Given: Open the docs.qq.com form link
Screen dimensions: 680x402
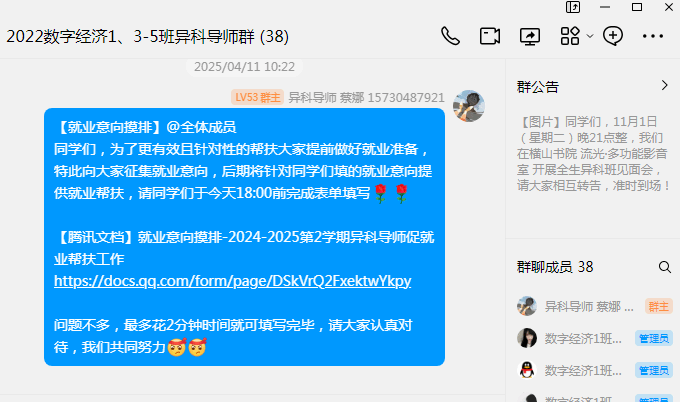Looking at the screenshot, I should pos(232,282).
